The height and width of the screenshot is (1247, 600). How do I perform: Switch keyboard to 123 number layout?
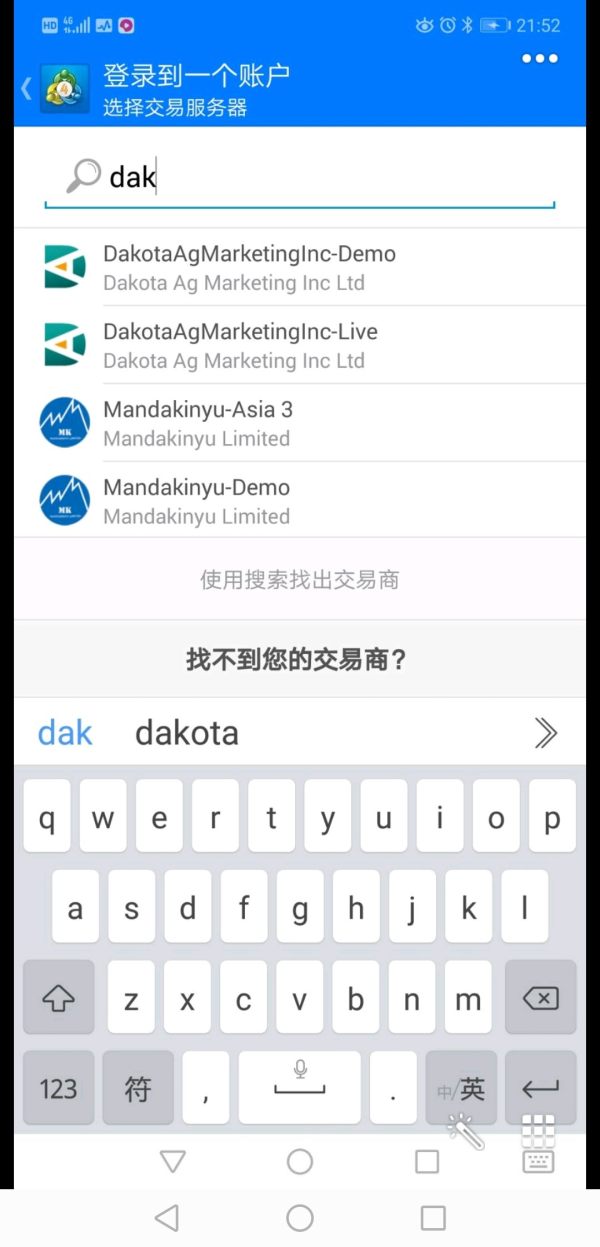coord(58,1087)
